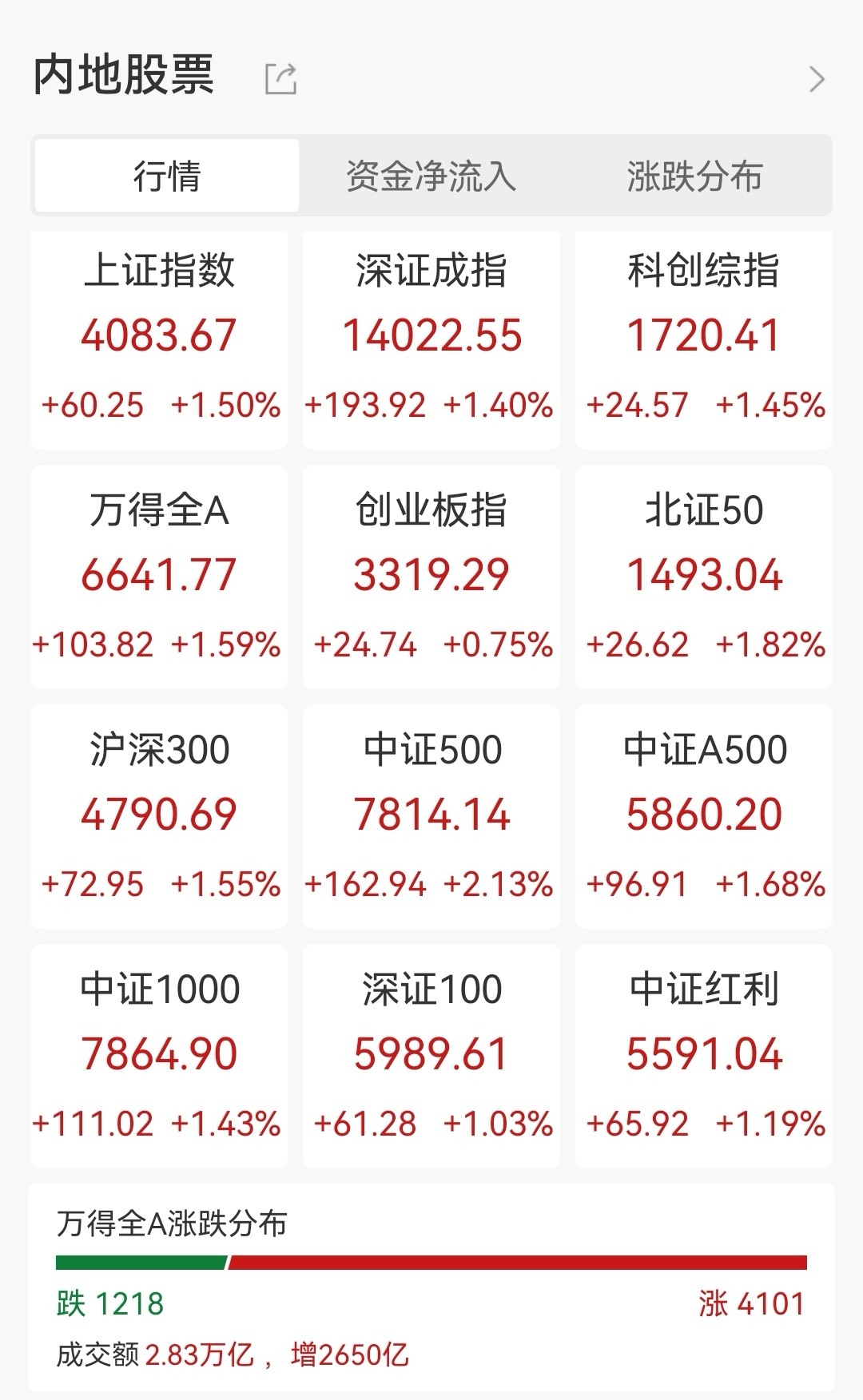
Task: Open the 北证50 index card
Action: (x=703, y=577)
